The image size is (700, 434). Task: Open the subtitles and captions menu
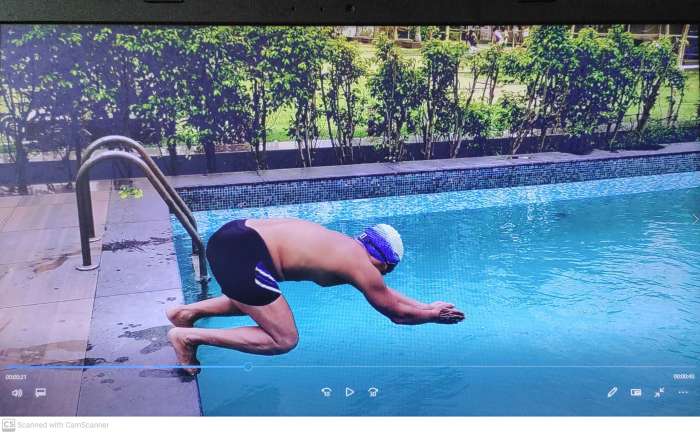40,392
